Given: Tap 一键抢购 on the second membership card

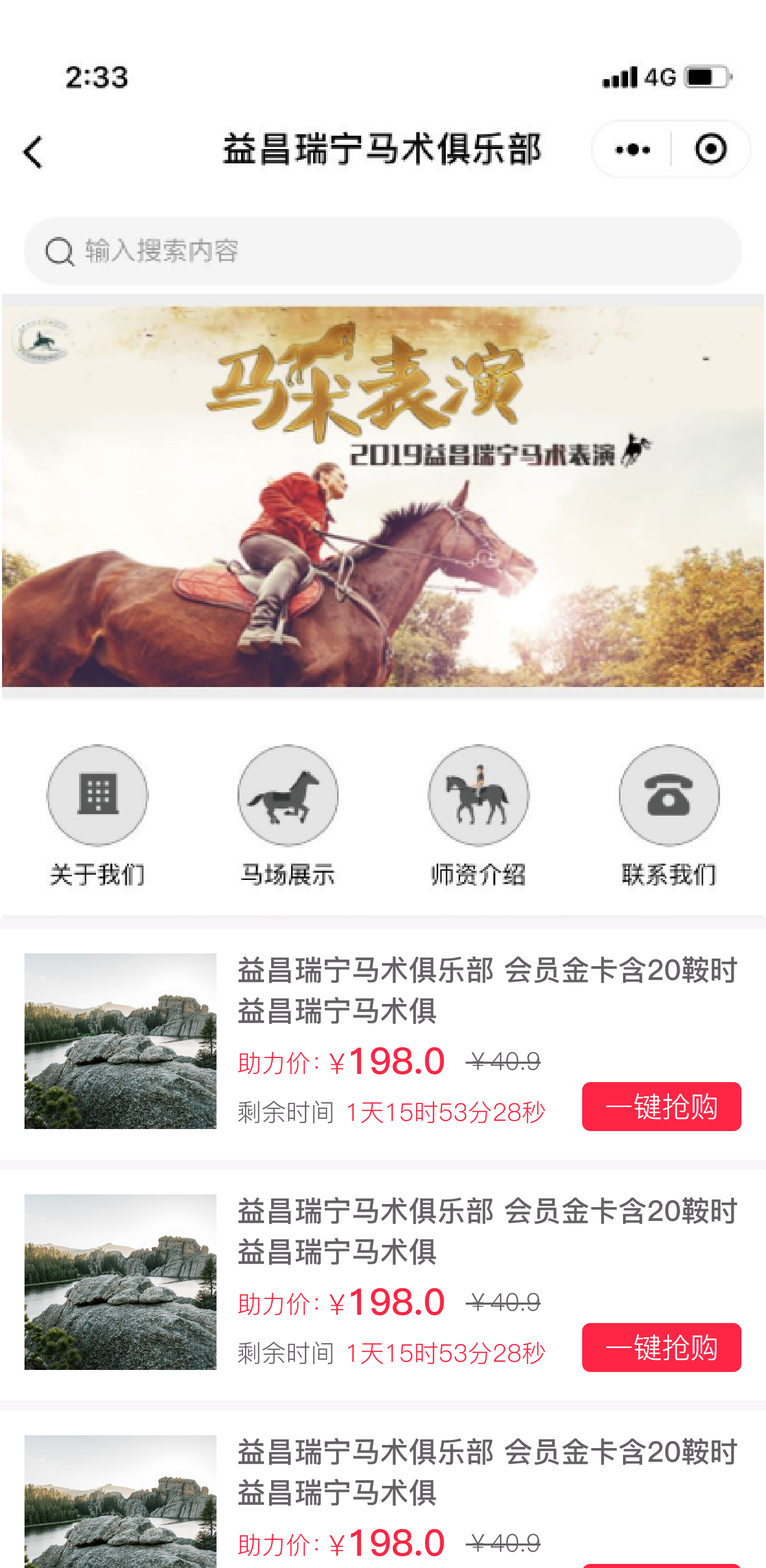Looking at the screenshot, I should click(661, 1347).
